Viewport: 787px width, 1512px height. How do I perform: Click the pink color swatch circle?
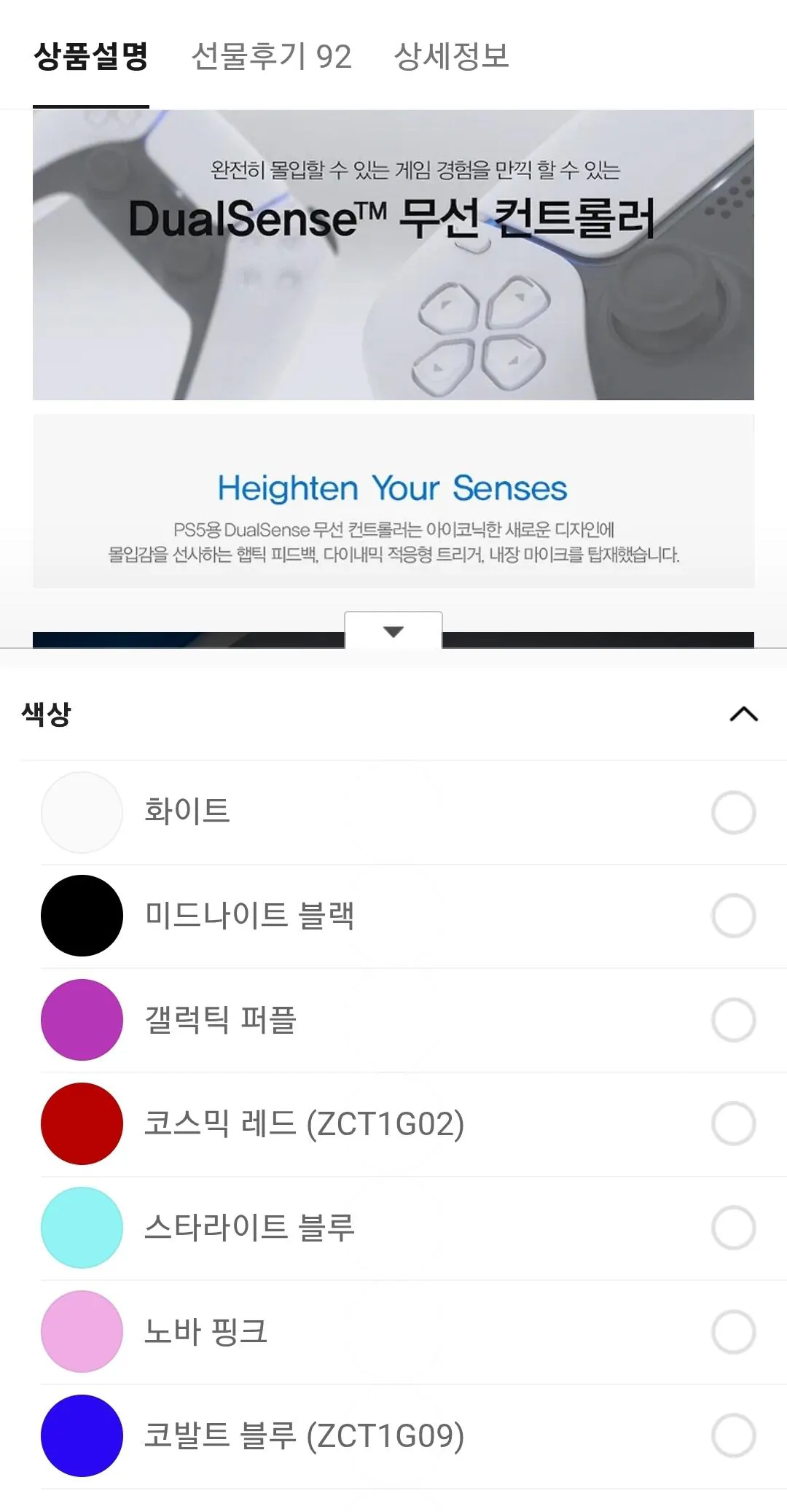tap(81, 1333)
